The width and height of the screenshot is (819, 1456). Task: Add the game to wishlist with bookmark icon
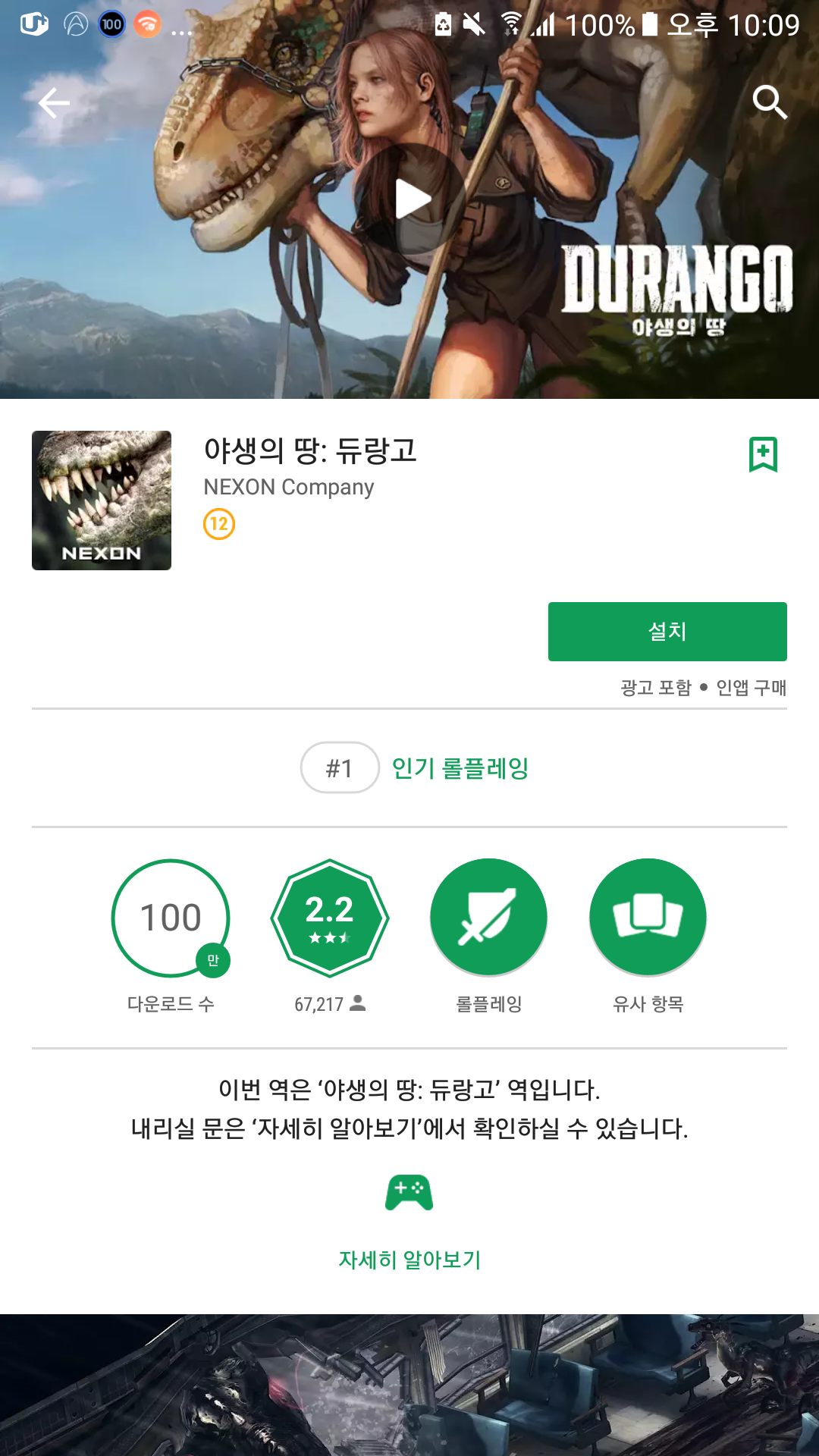pos(763,454)
